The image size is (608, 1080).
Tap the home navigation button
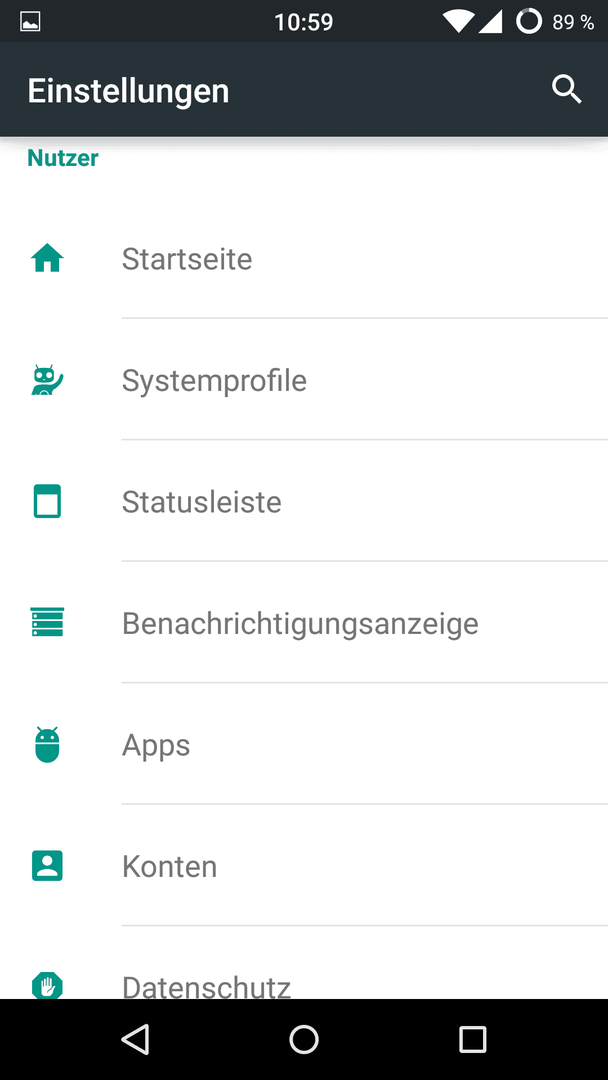[x=304, y=1039]
